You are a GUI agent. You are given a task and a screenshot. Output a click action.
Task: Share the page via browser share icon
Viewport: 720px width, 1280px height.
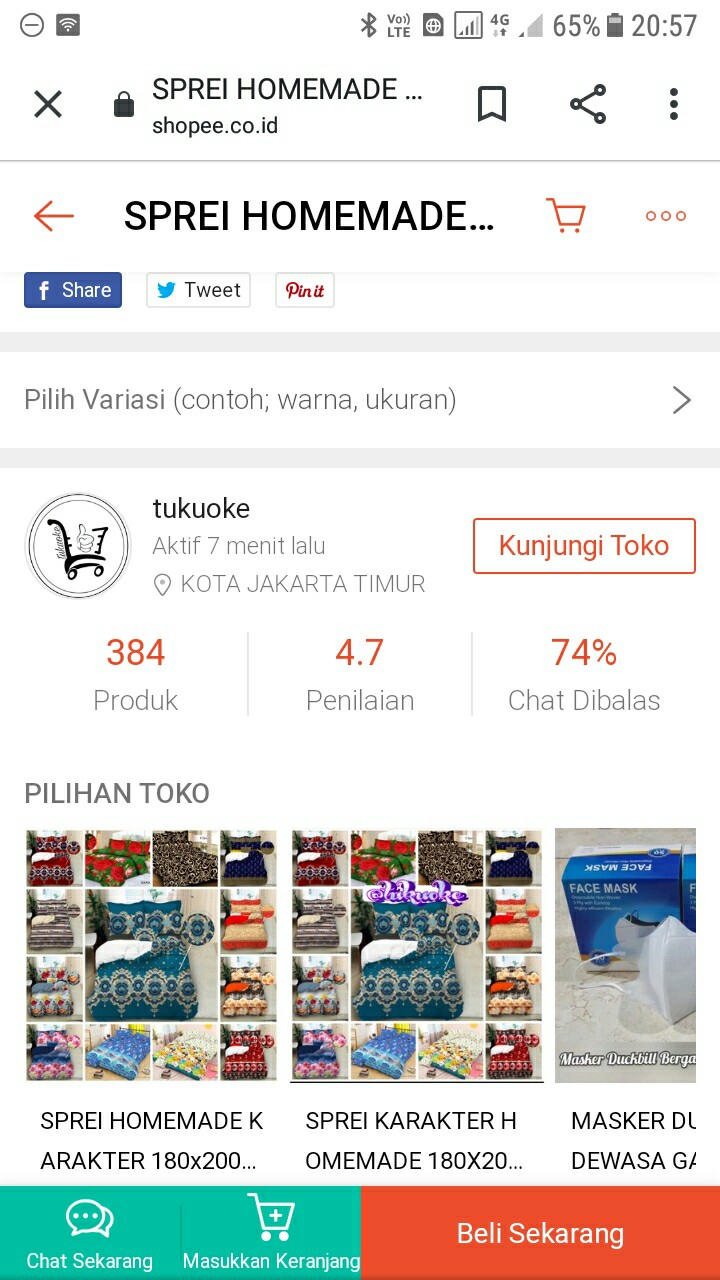pyautogui.click(x=588, y=104)
